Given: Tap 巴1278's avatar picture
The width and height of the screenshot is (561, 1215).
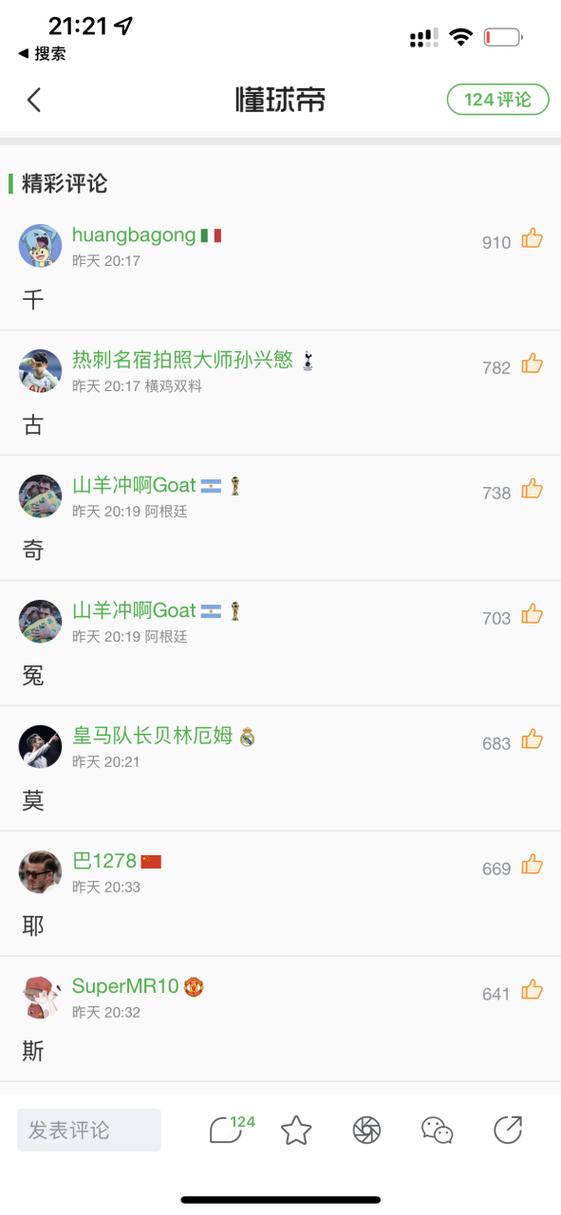Looking at the screenshot, I should pos(40,872).
